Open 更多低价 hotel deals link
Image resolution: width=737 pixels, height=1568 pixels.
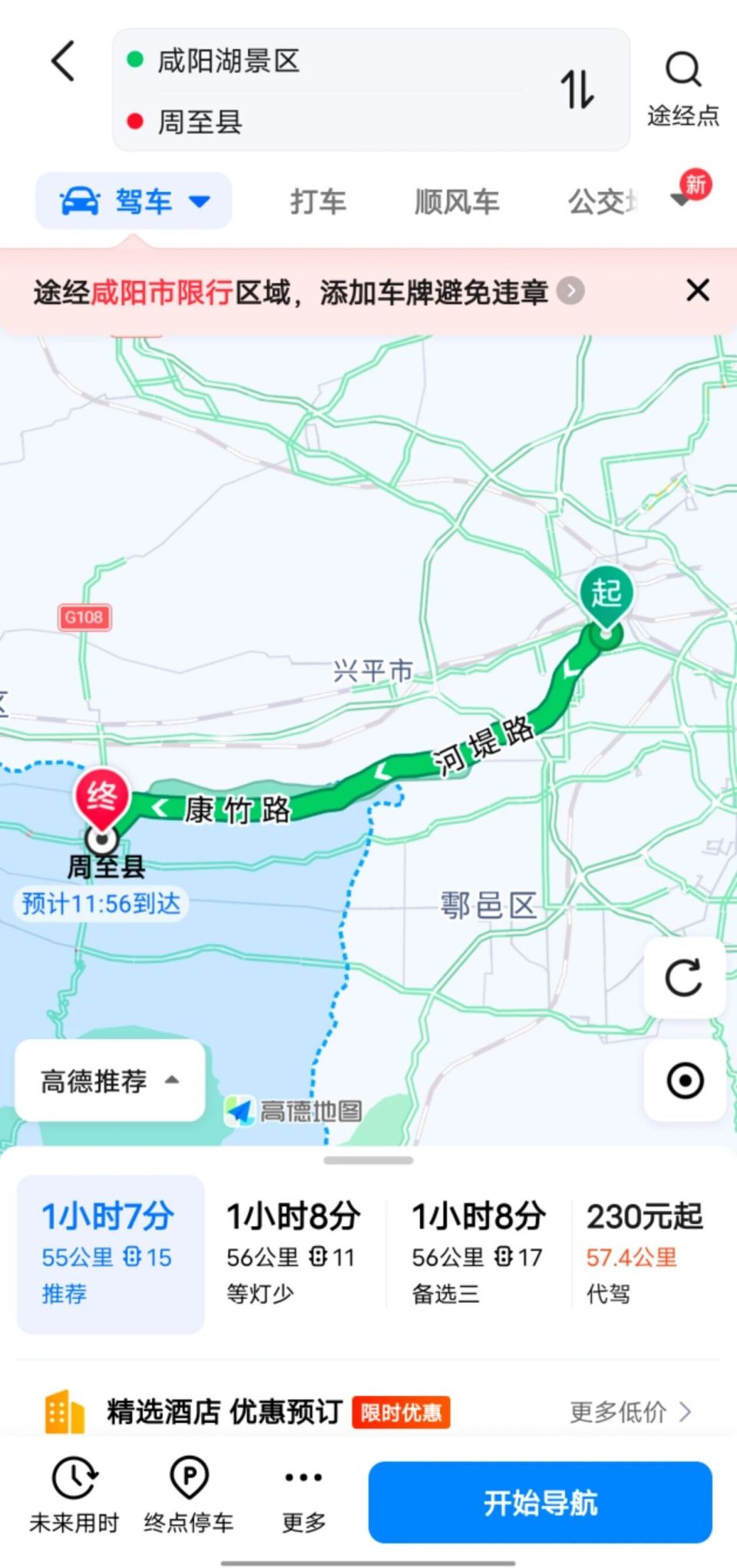coord(628,1411)
